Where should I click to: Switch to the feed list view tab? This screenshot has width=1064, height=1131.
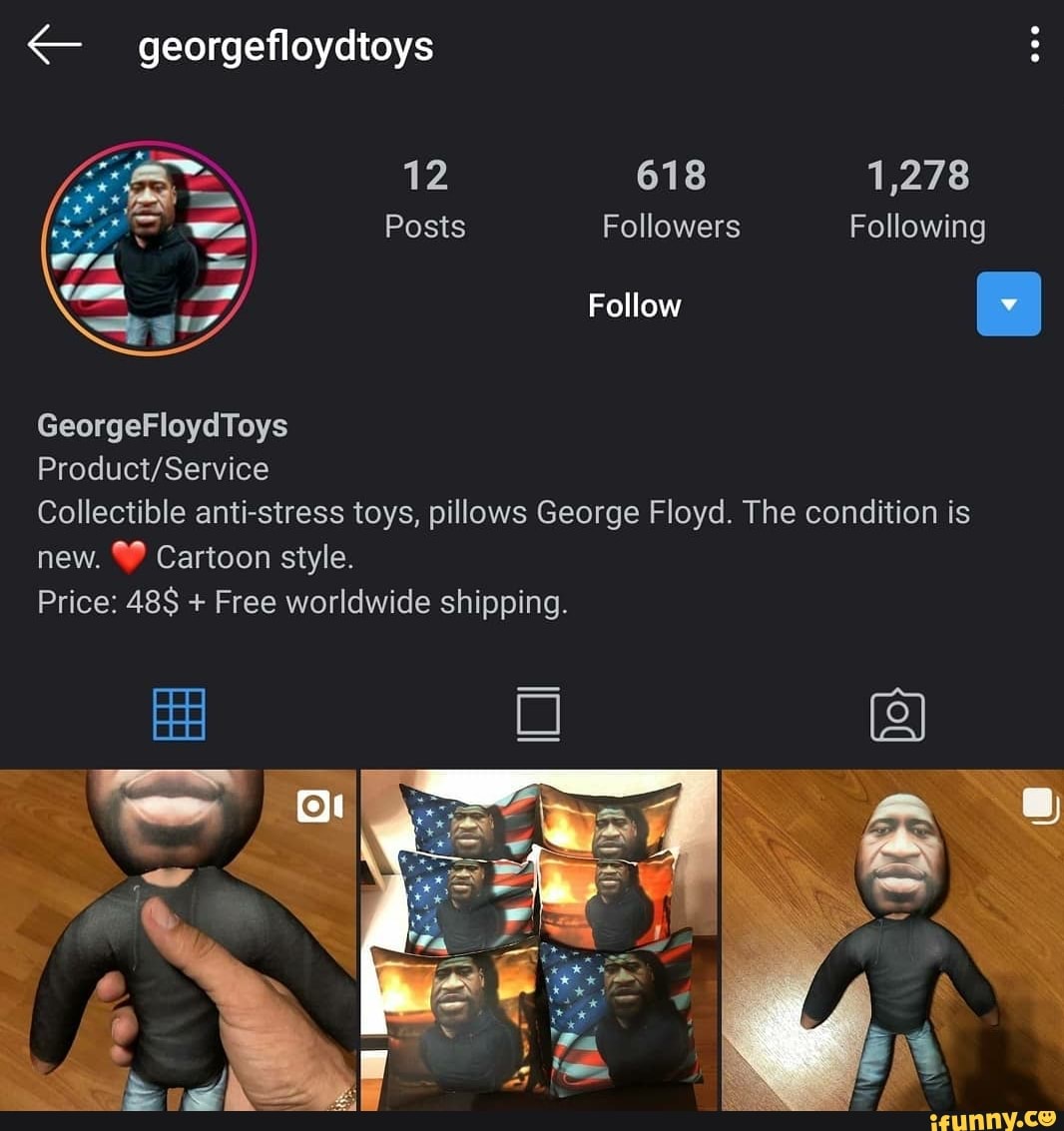tap(538, 714)
